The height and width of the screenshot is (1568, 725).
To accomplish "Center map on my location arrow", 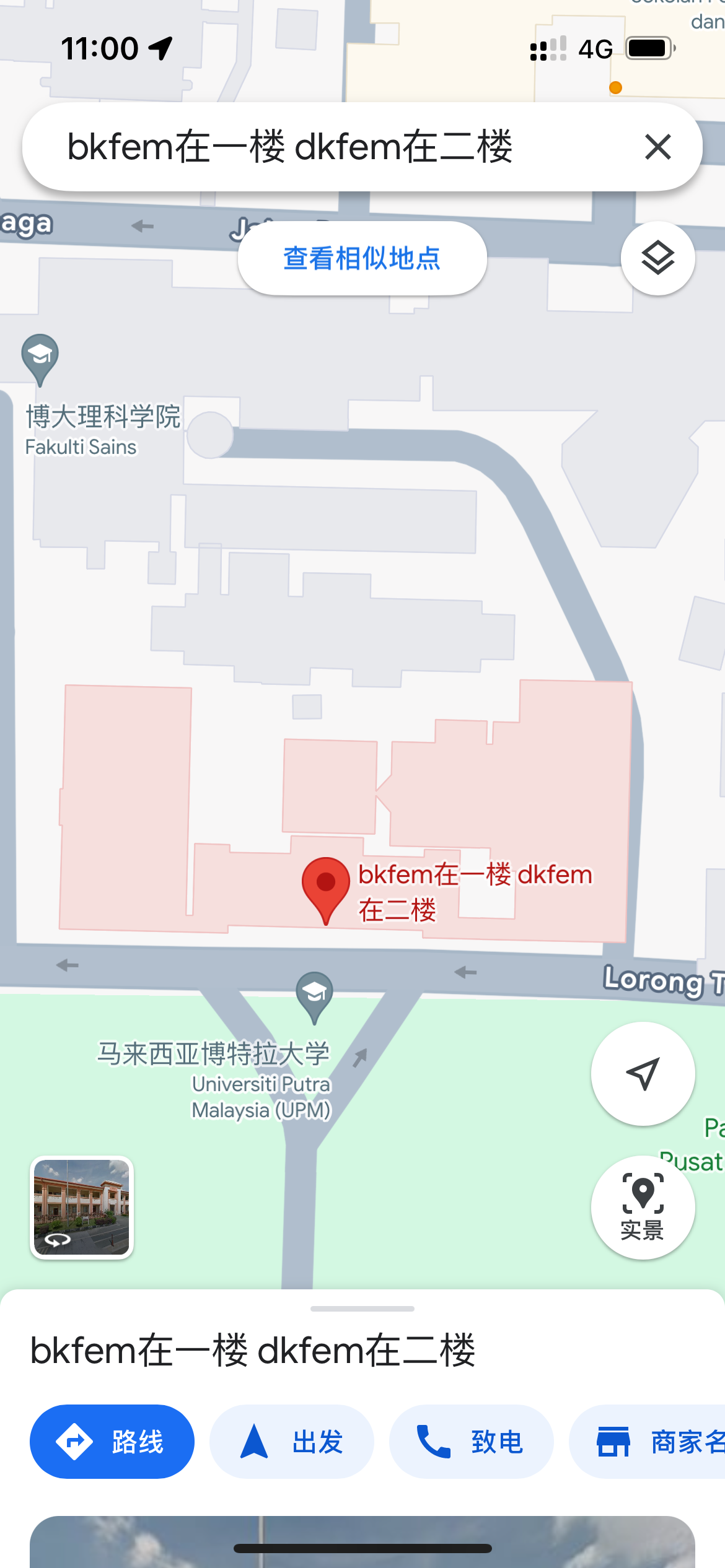I will coord(643,1073).
